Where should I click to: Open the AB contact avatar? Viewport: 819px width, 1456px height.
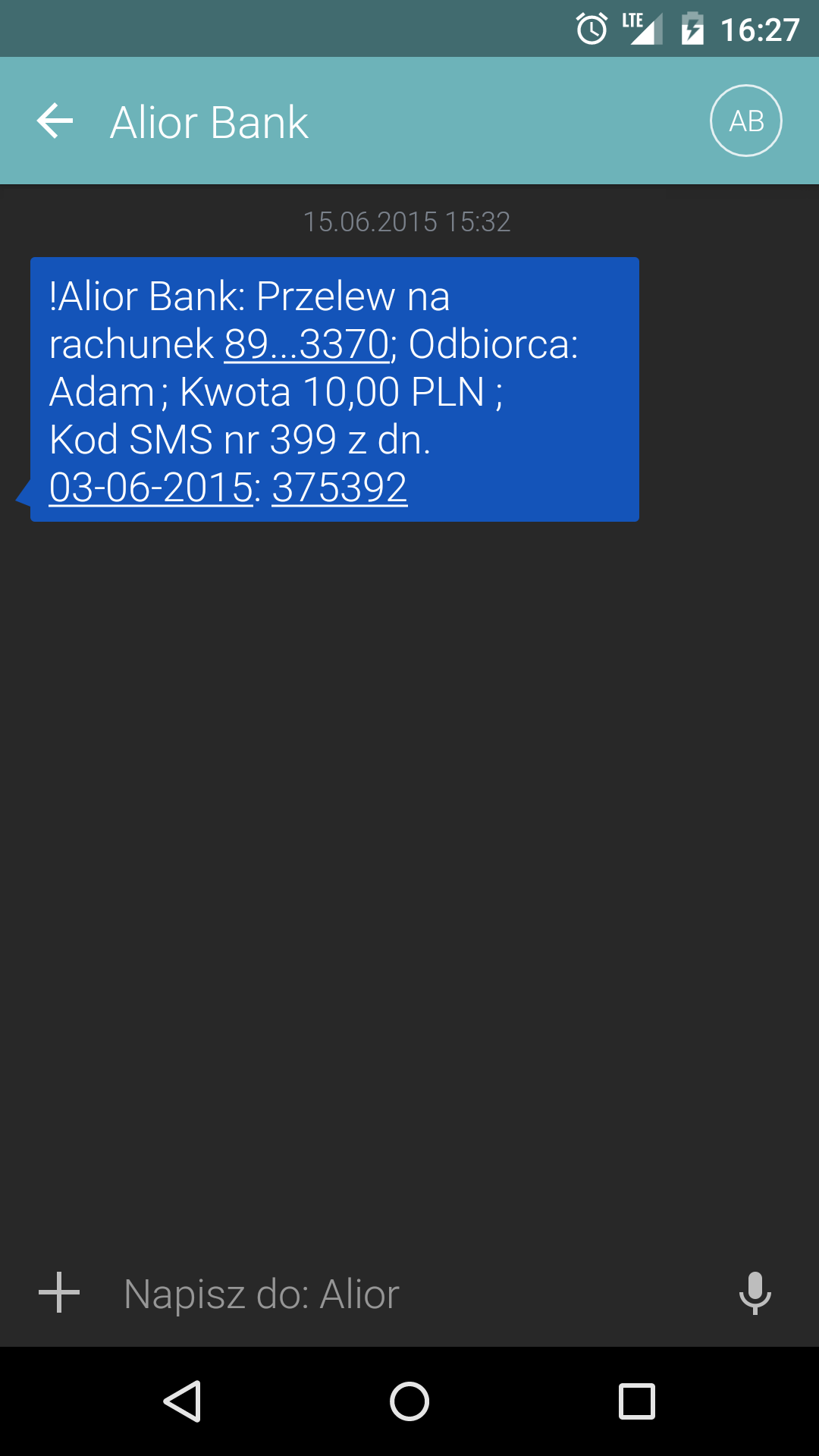[x=746, y=121]
